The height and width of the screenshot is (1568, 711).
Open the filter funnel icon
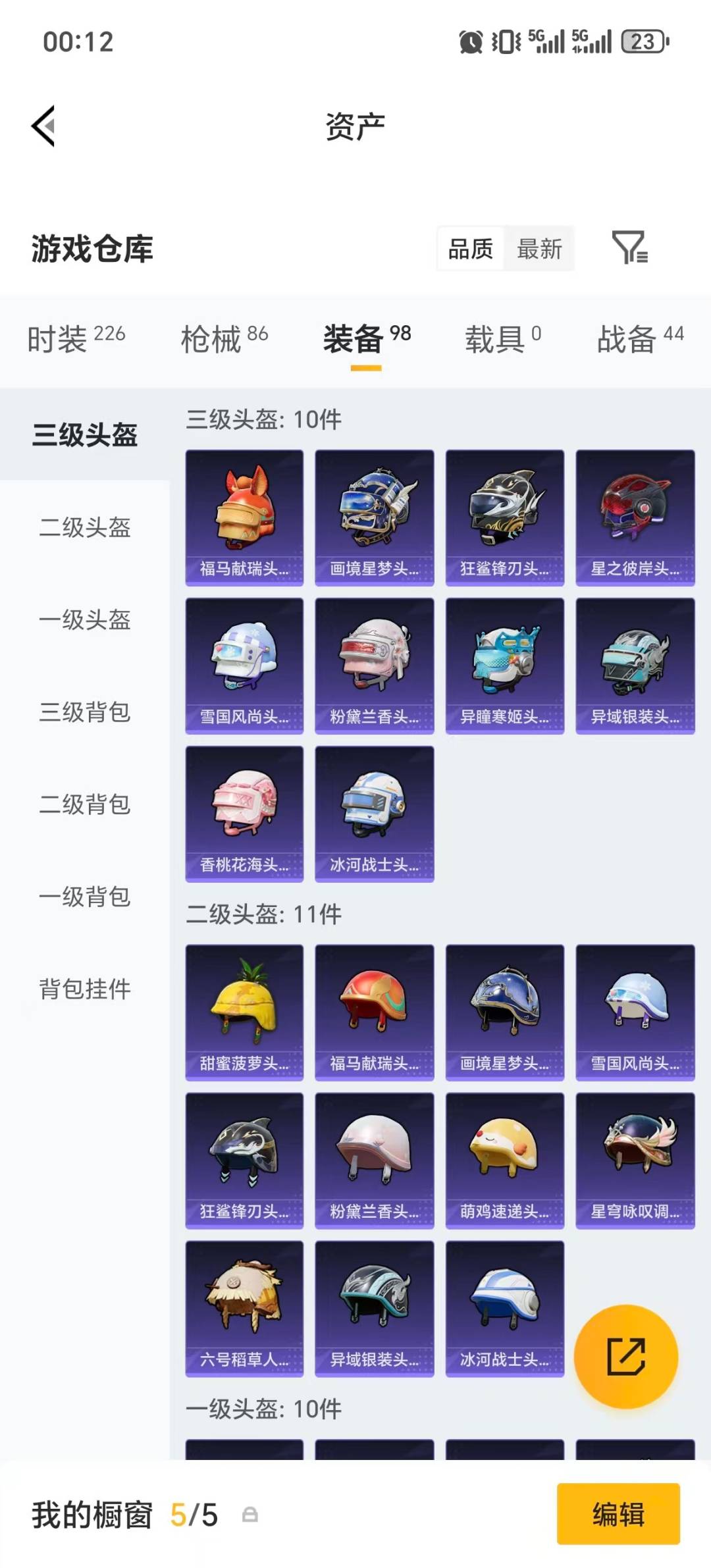tap(630, 249)
